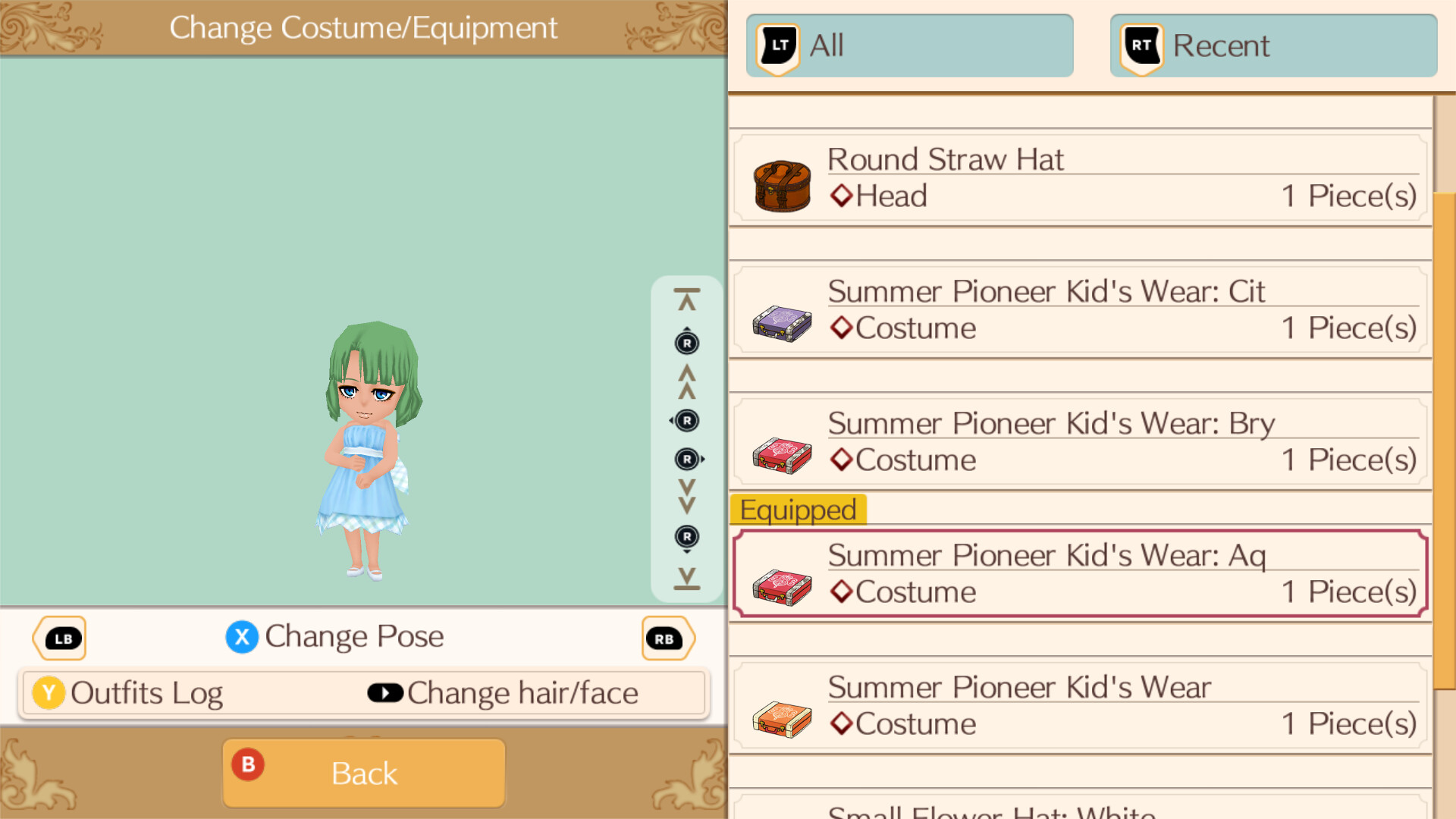Jump to bottom of the list
This screenshot has height=819, width=1456.
pyautogui.click(x=687, y=578)
